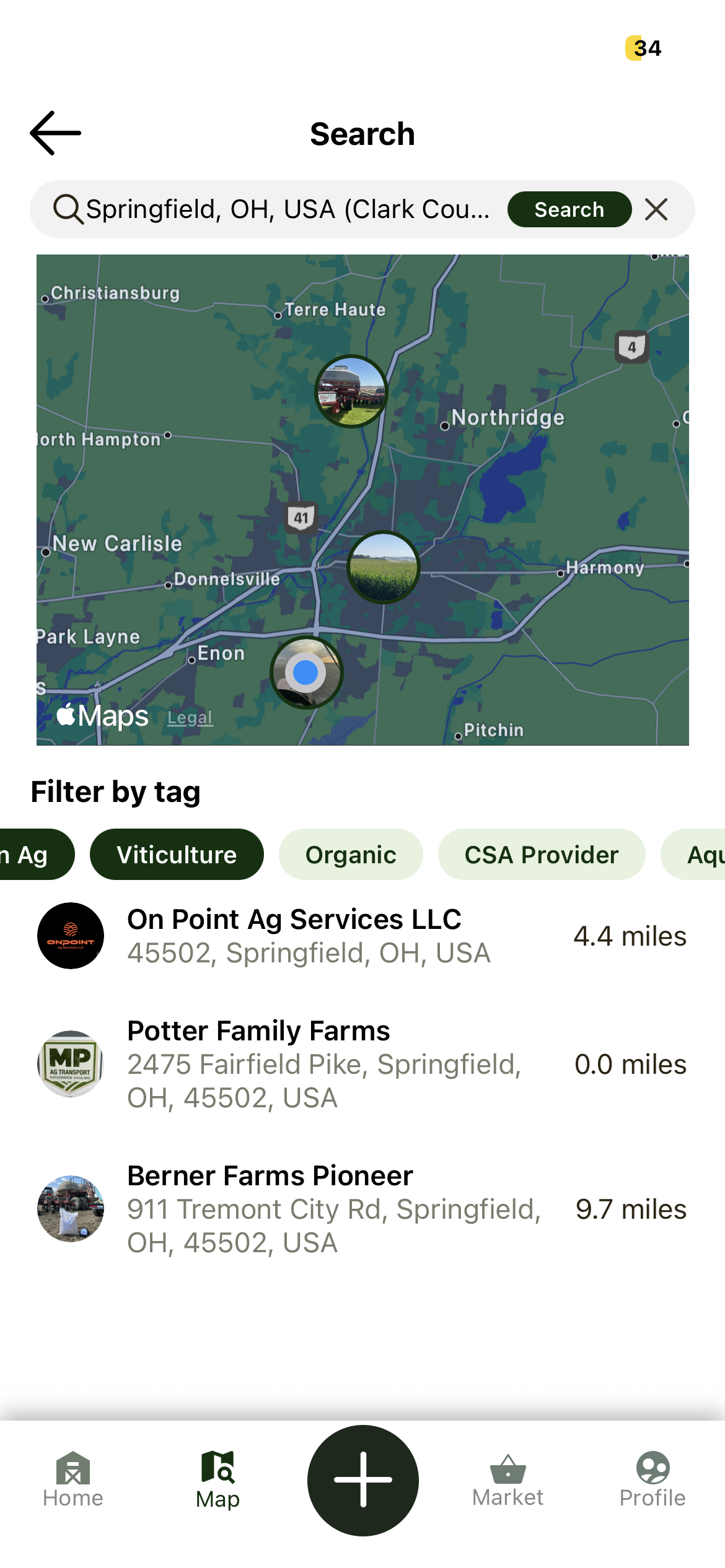
Task: Open the Apple Maps Legal link
Action: pos(189,716)
